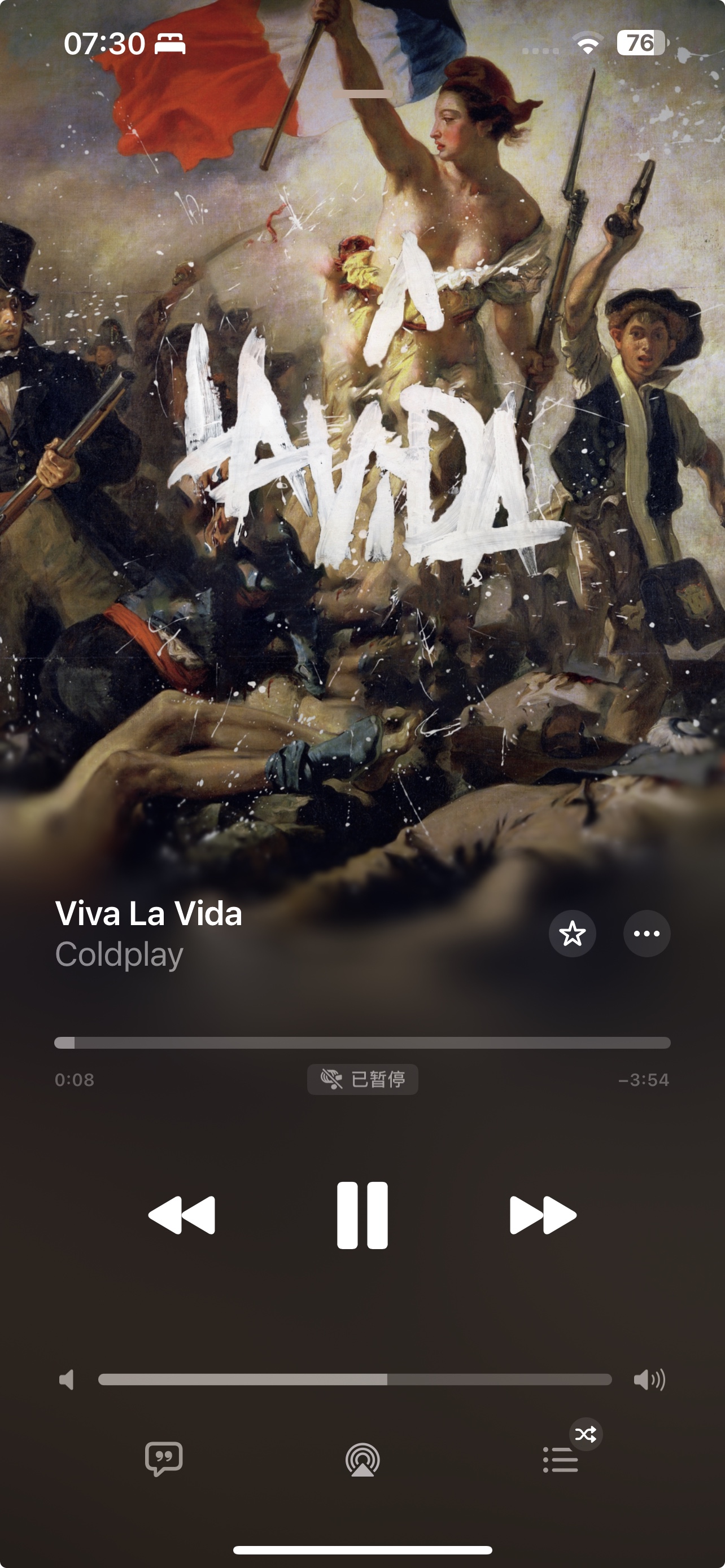725x1568 pixels.
Task: Tap the 已暂停 audio quality badge
Action: pyautogui.click(x=362, y=1079)
